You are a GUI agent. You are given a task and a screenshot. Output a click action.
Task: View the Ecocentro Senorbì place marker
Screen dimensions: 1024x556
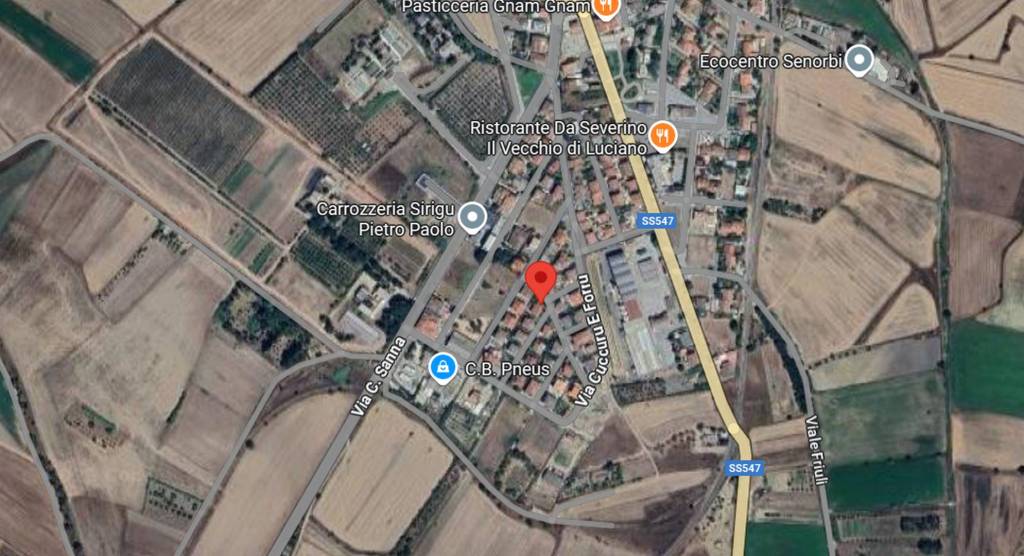(859, 61)
